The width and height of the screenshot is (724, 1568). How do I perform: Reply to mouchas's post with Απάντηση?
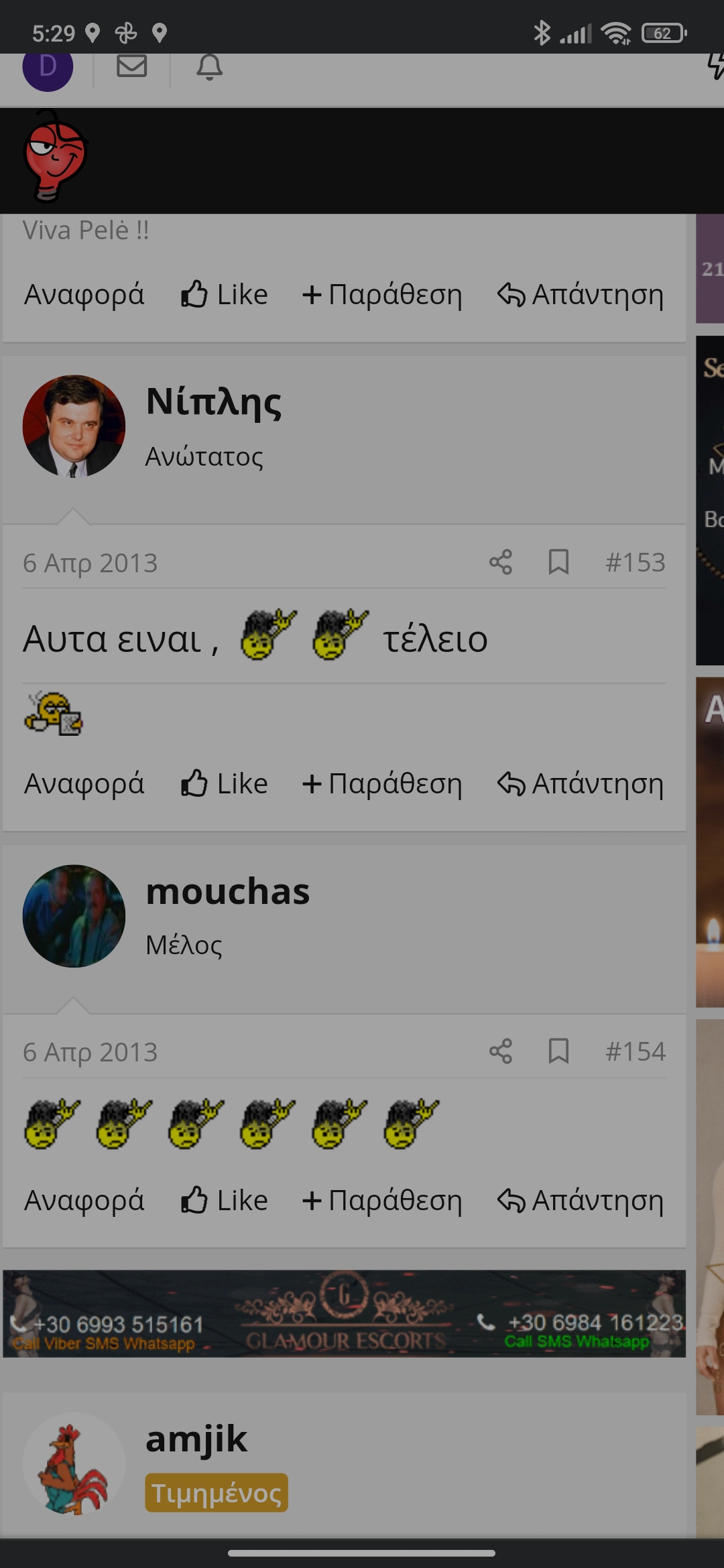coord(581,1200)
